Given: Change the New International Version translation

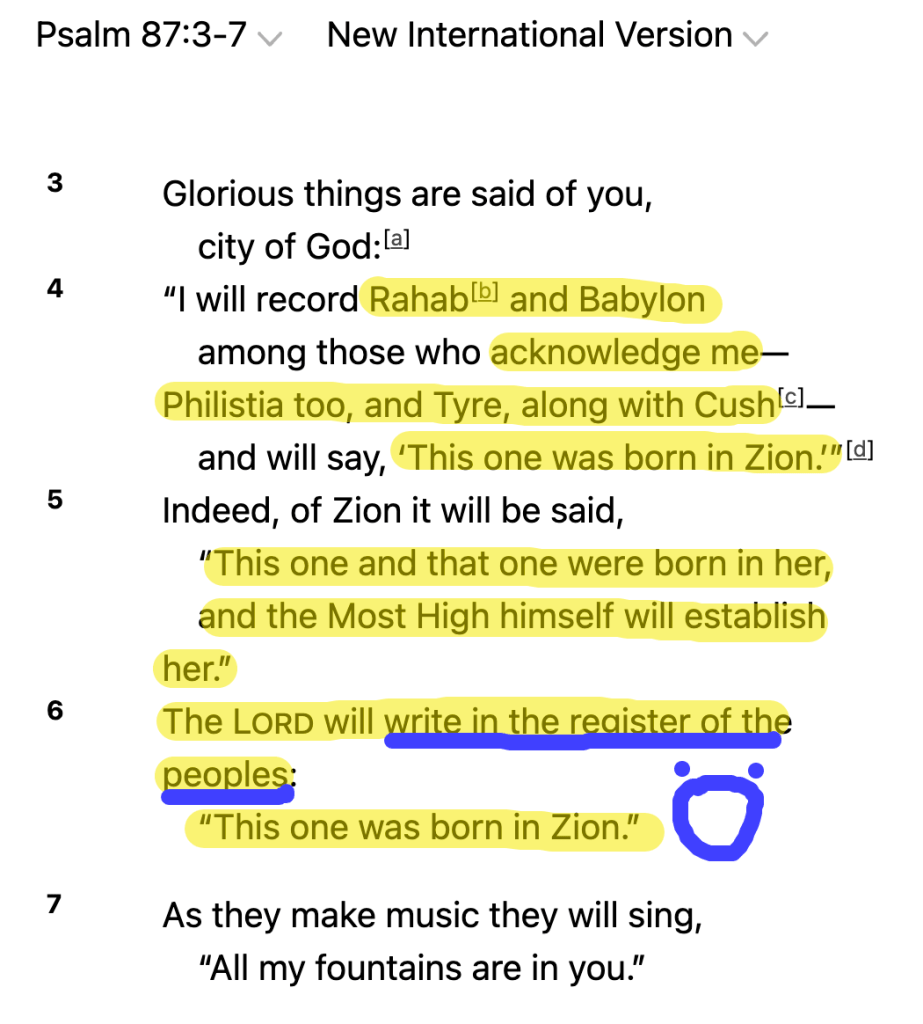Looking at the screenshot, I should 546,37.
